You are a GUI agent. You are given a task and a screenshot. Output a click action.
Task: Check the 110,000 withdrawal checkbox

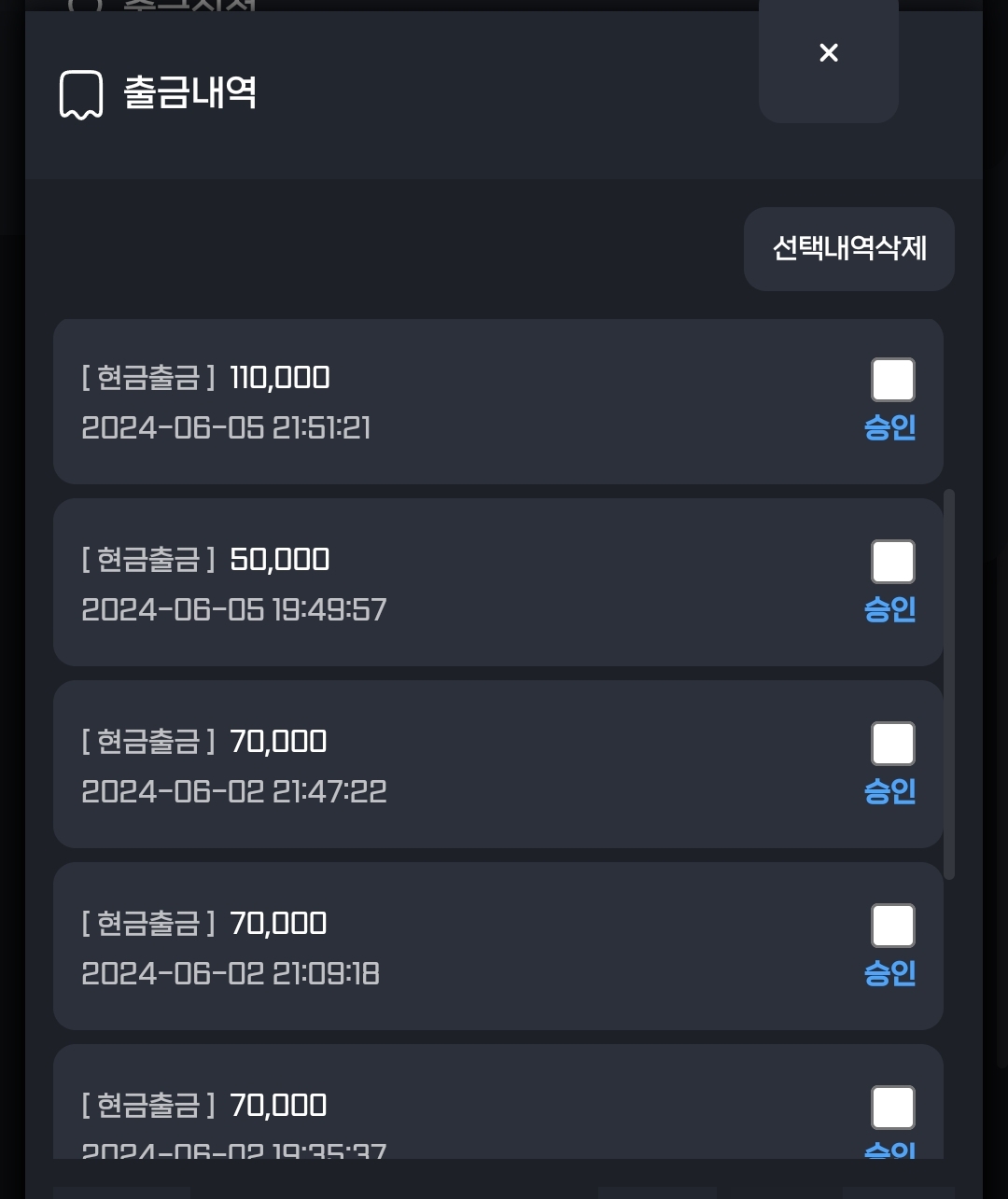pyautogui.click(x=892, y=380)
